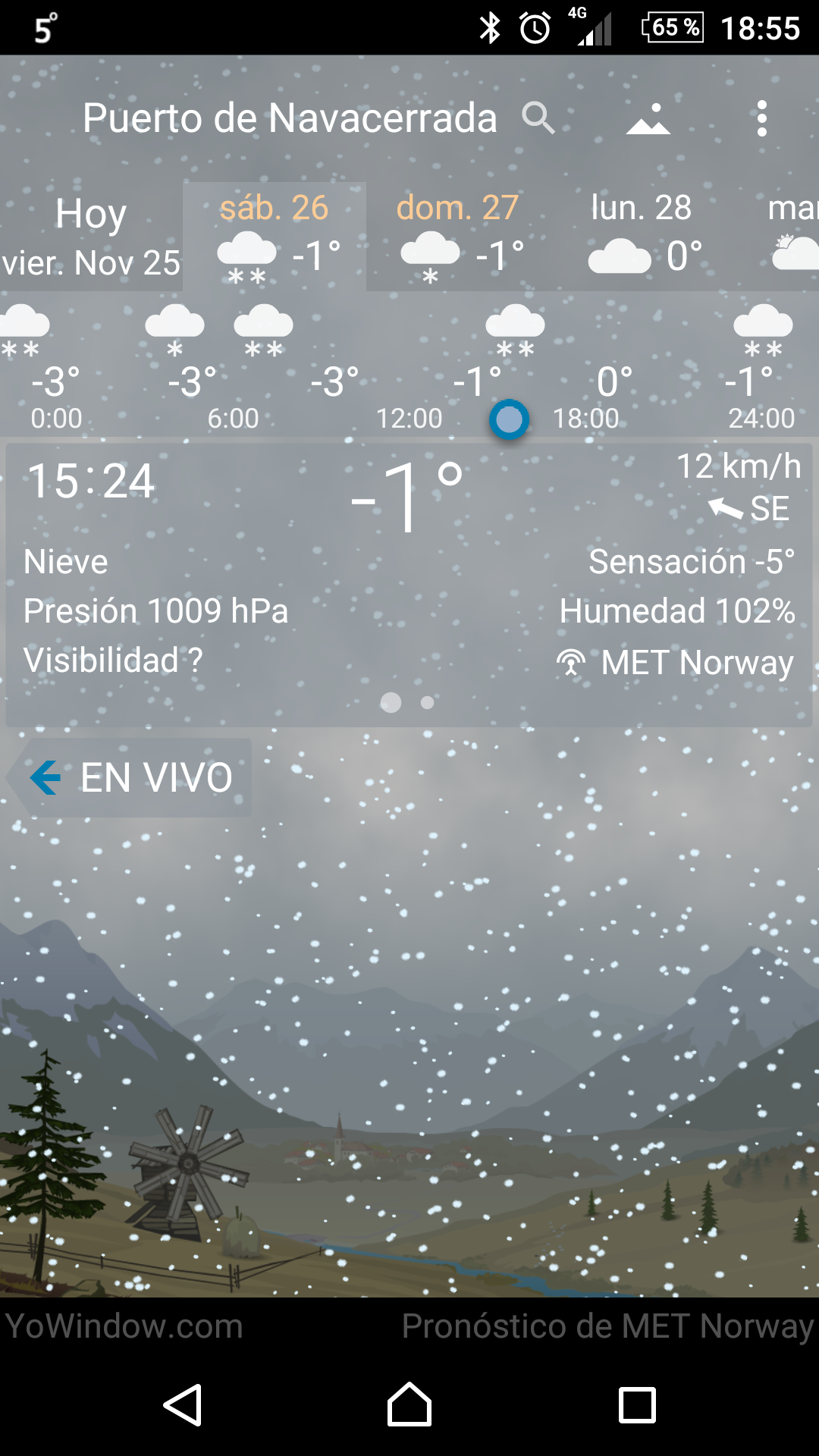The width and height of the screenshot is (819, 1456).
Task: View the lun. 28 forecast
Action: [x=642, y=237]
